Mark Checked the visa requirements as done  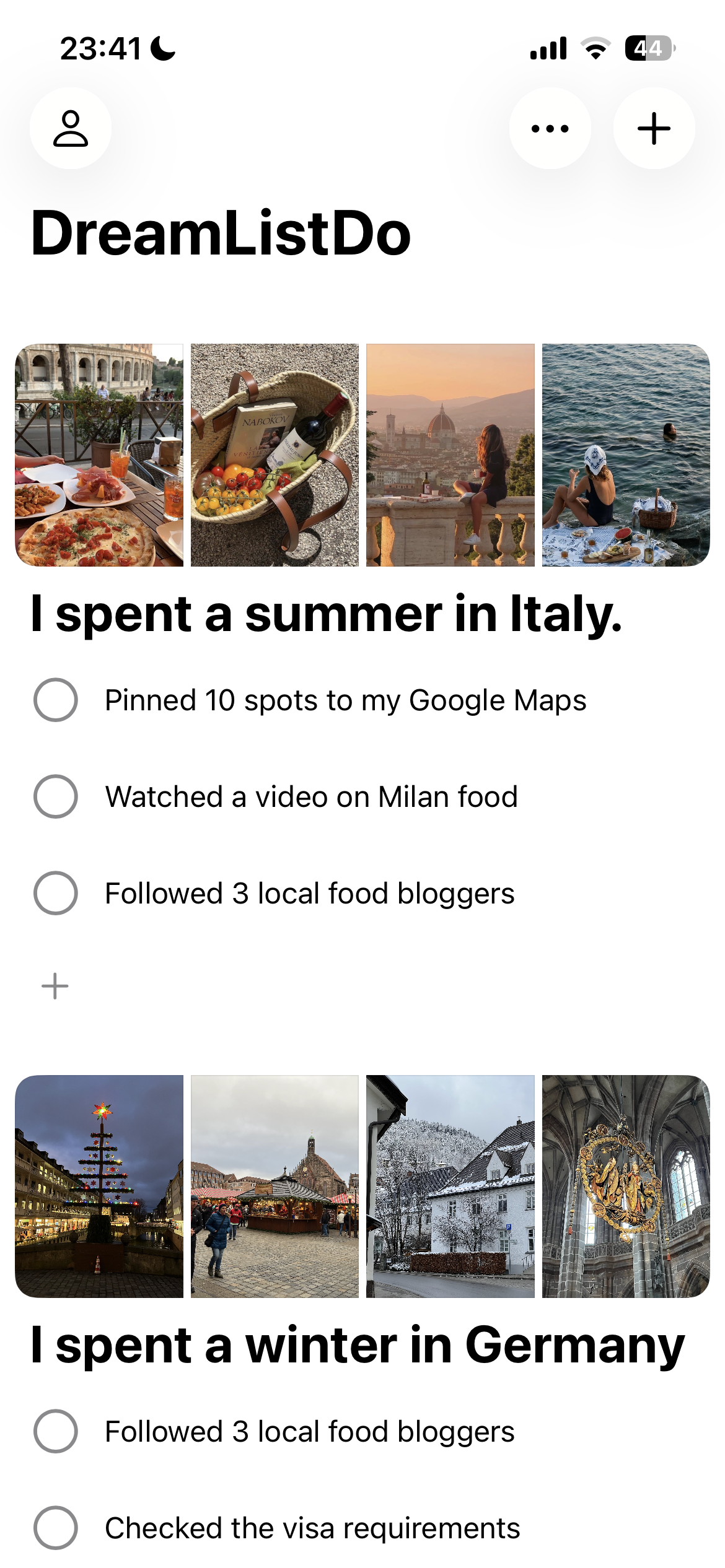tap(56, 1528)
